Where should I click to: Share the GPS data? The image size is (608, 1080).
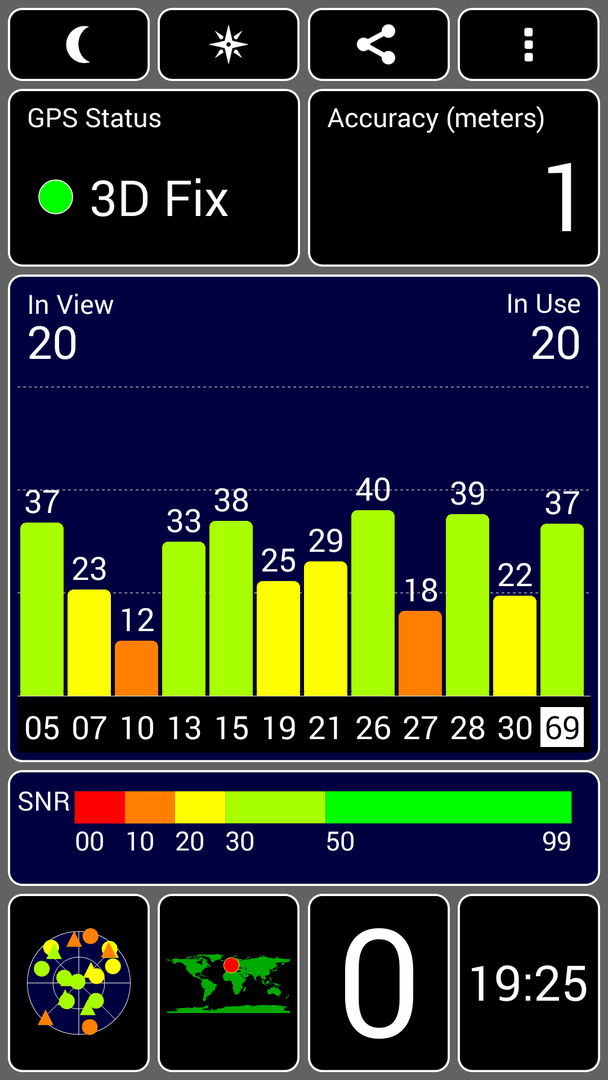[x=379, y=45]
